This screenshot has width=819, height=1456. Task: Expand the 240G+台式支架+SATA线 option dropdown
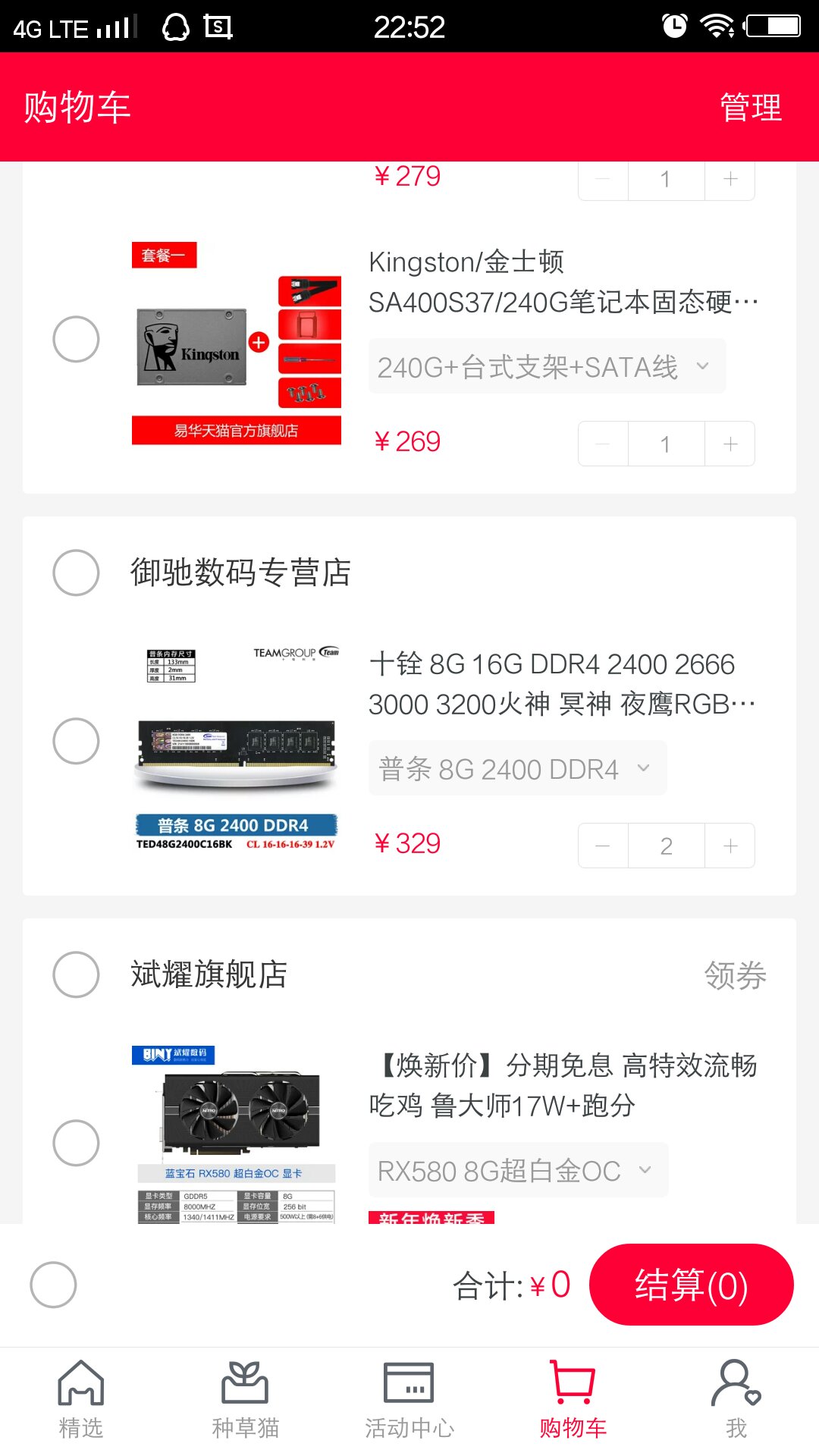click(547, 367)
